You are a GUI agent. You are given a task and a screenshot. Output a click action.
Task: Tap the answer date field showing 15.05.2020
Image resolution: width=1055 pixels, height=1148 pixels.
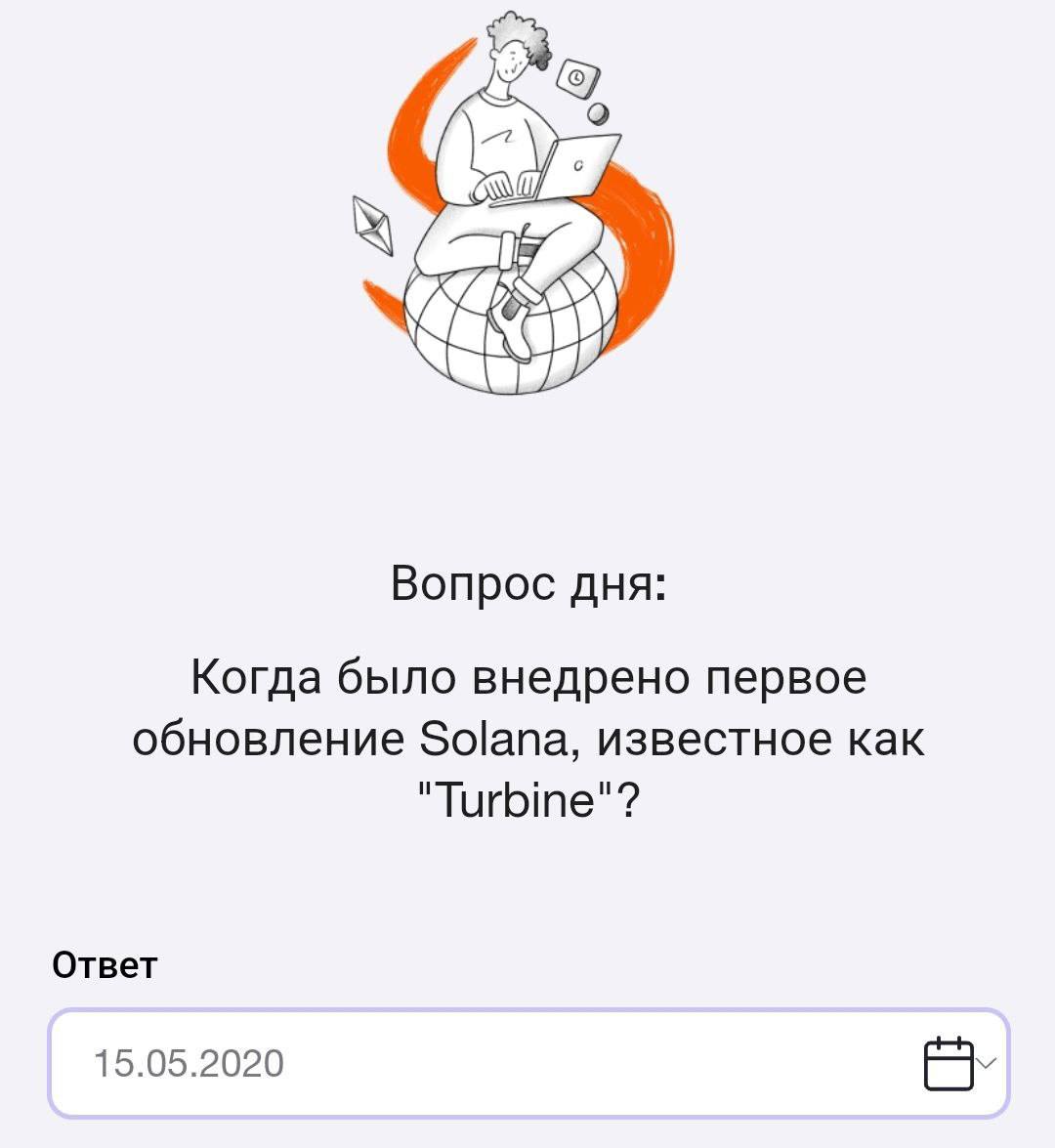tap(469, 1063)
